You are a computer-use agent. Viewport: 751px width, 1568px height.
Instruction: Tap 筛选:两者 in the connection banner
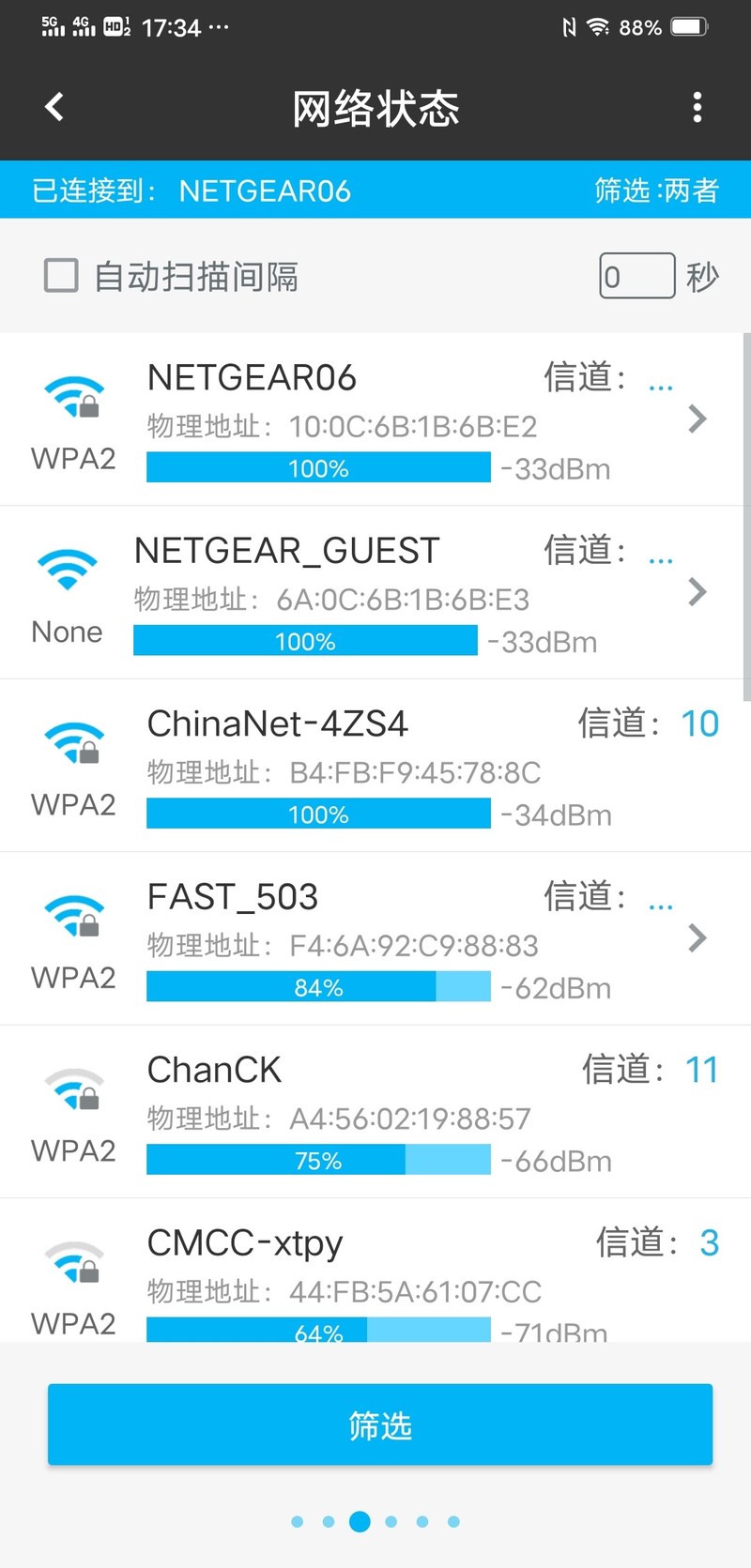pyautogui.click(x=657, y=190)
